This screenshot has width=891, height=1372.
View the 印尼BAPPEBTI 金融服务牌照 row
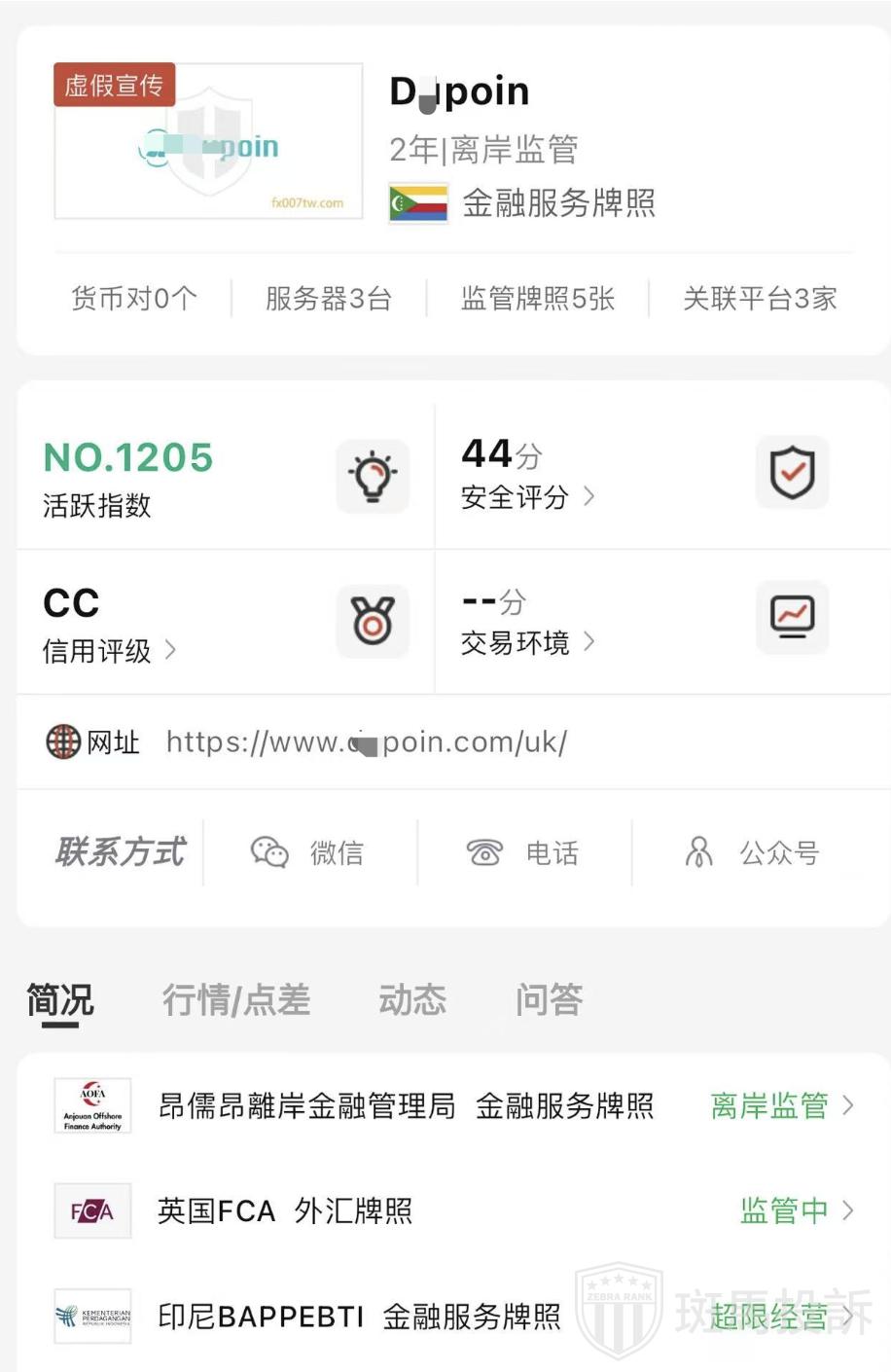pos(453,1317)
